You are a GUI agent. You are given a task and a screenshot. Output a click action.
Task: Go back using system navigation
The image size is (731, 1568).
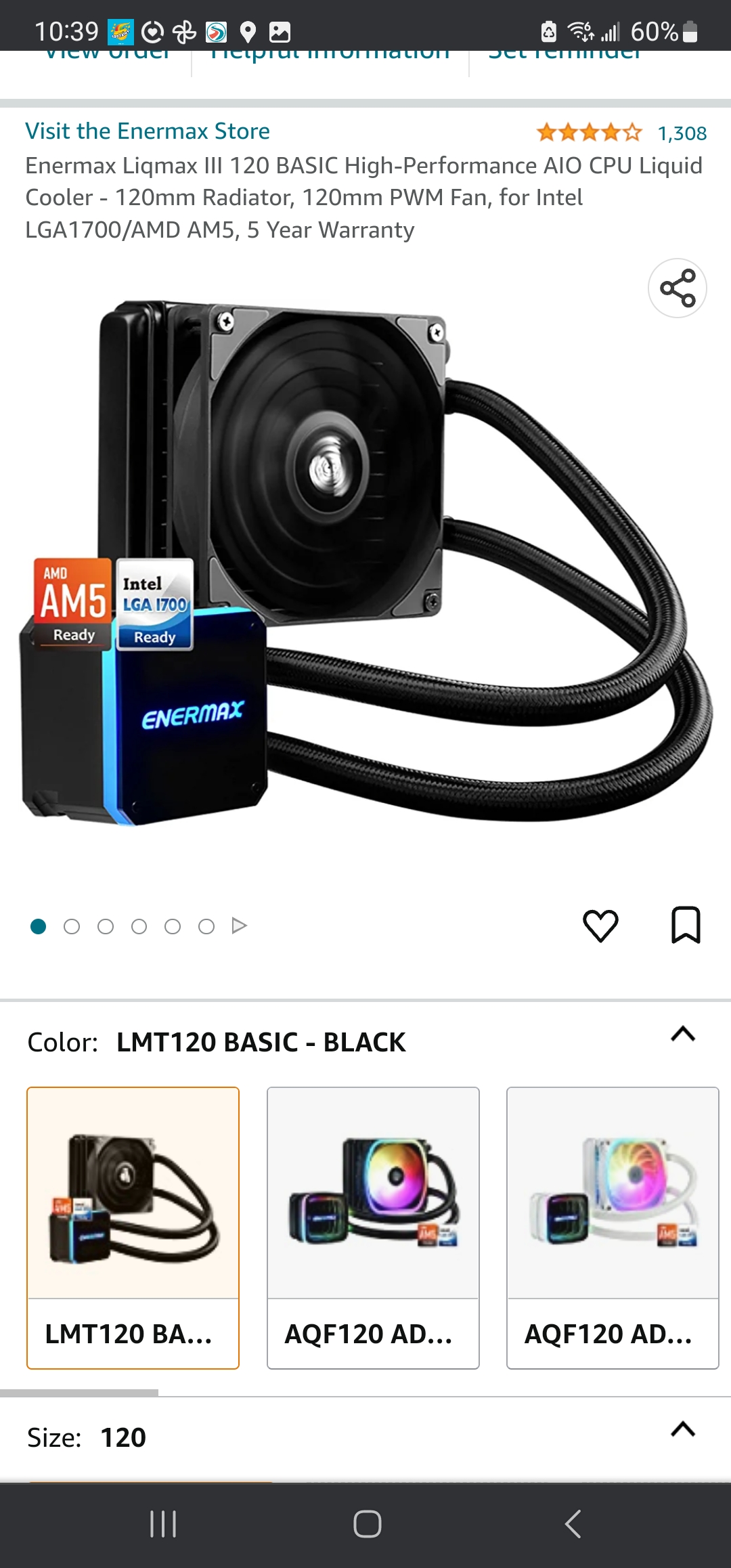pyautogui.click(x=573, y=1524)
